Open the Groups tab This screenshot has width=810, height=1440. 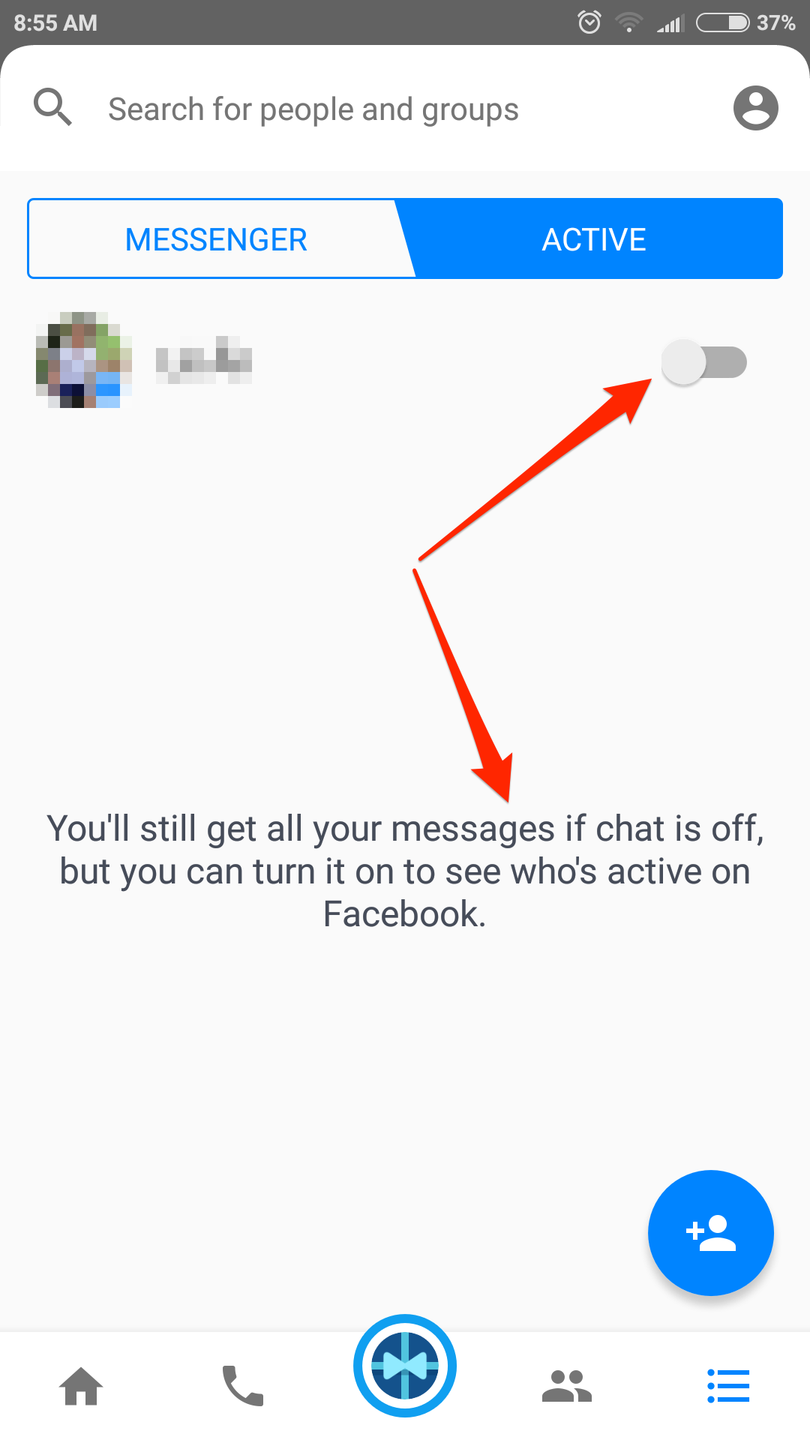click(567, 1386)
